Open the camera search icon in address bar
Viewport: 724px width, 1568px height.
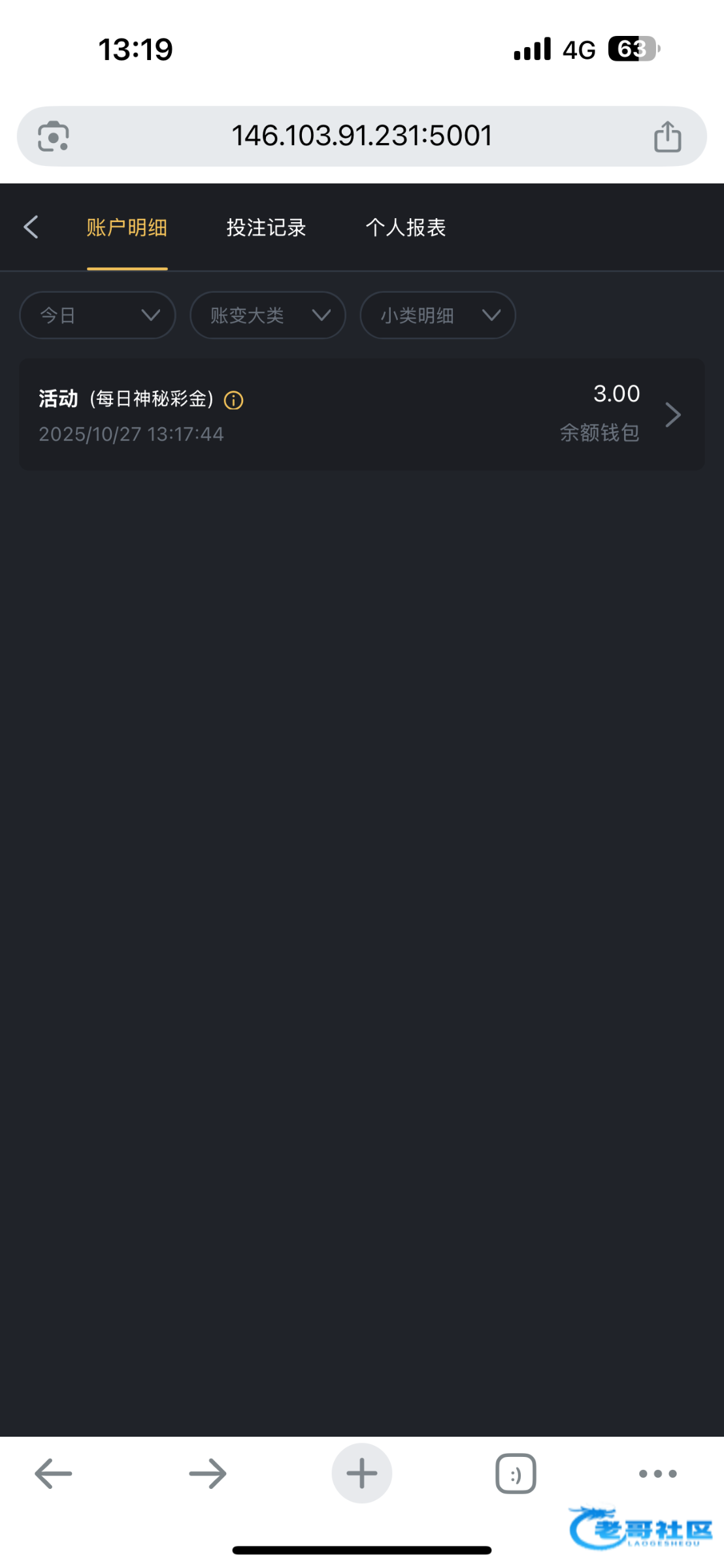tap(54, 137)
